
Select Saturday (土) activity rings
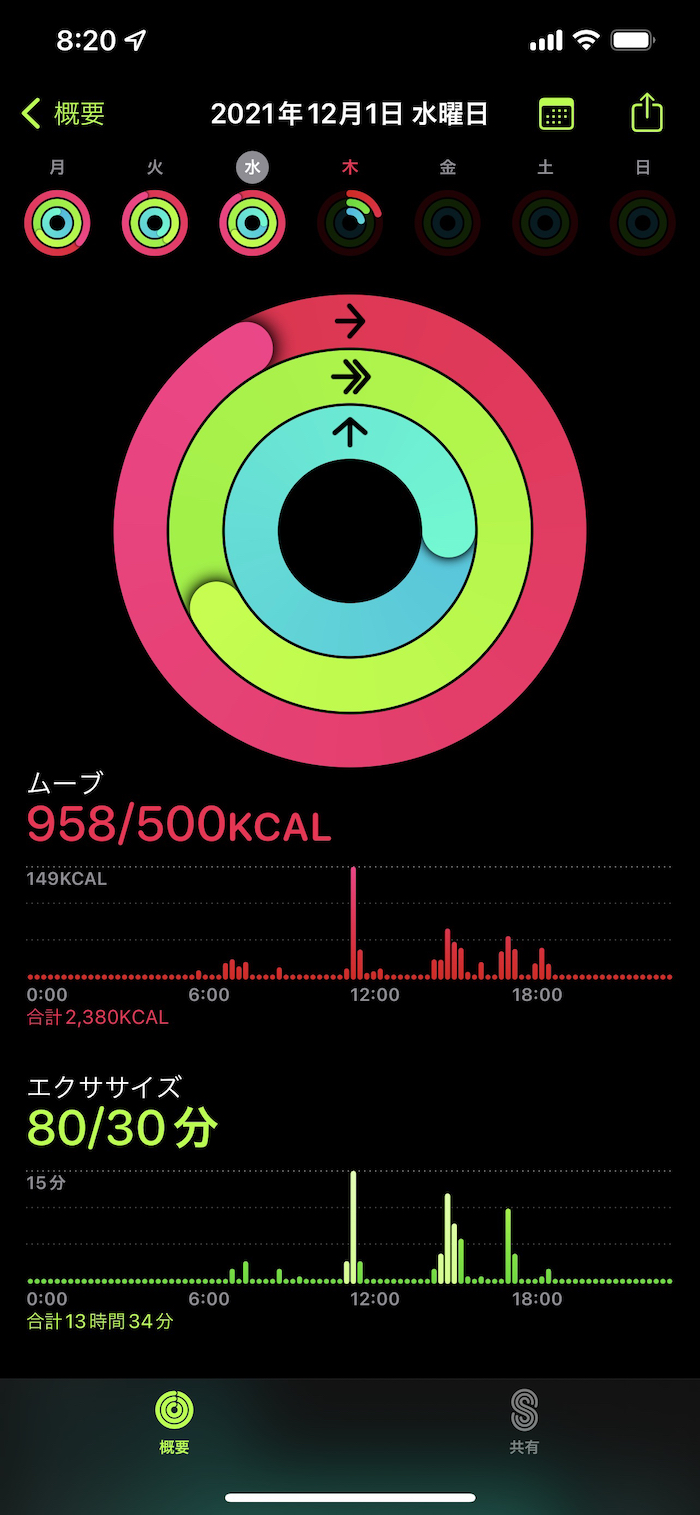click(545, 222)
